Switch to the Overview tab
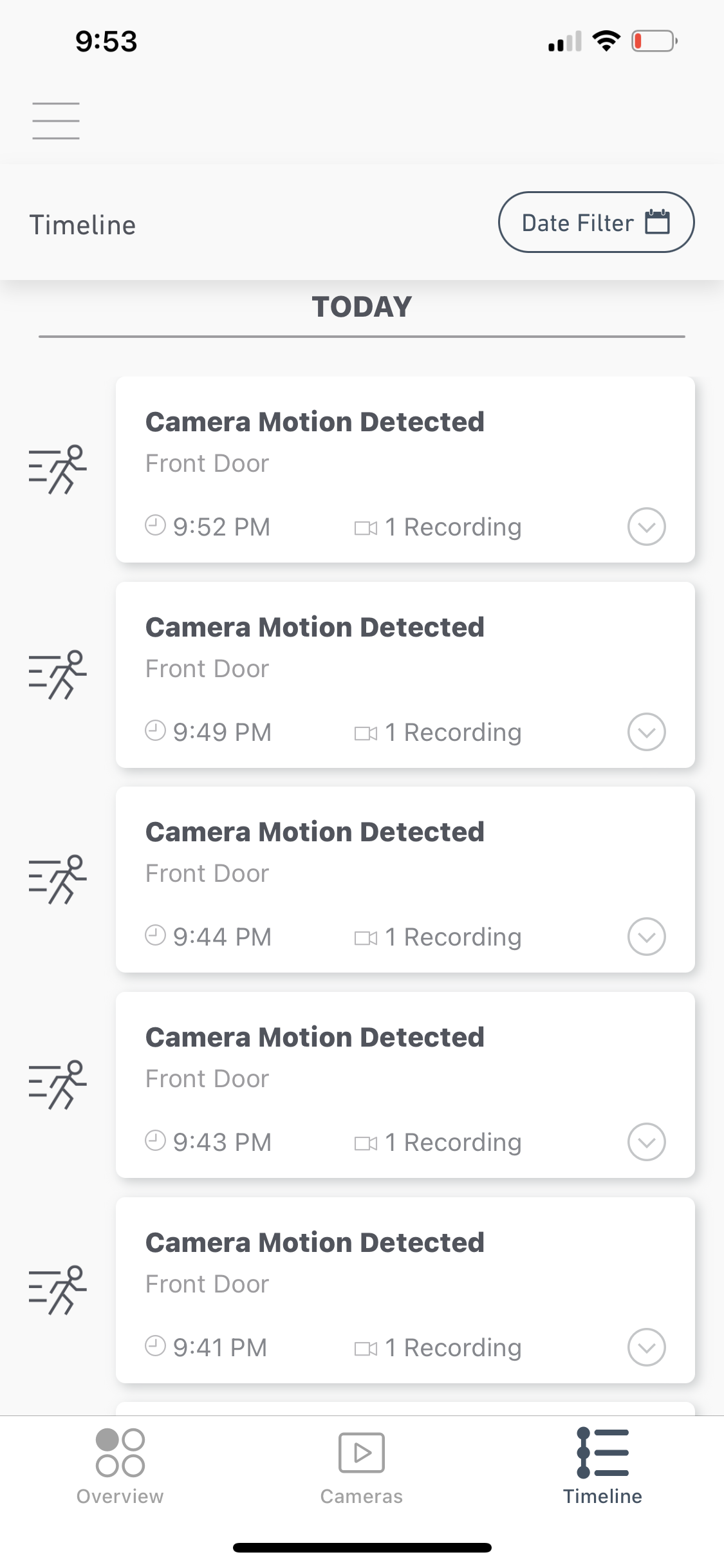Screen dimensions: 724x1568 [120, 1474]
